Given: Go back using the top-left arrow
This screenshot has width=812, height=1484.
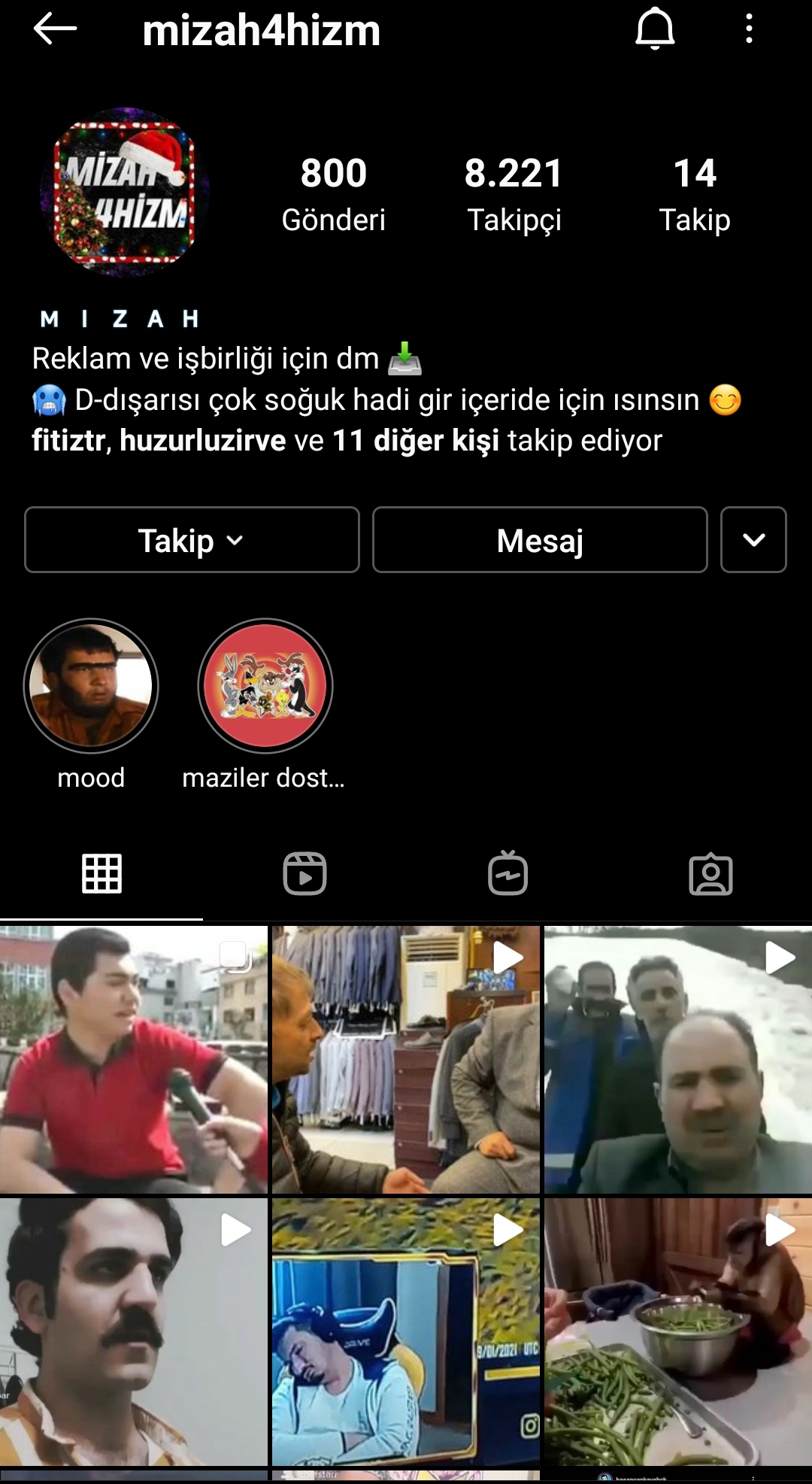Looking at the screenshot, I should coord(55,30).
